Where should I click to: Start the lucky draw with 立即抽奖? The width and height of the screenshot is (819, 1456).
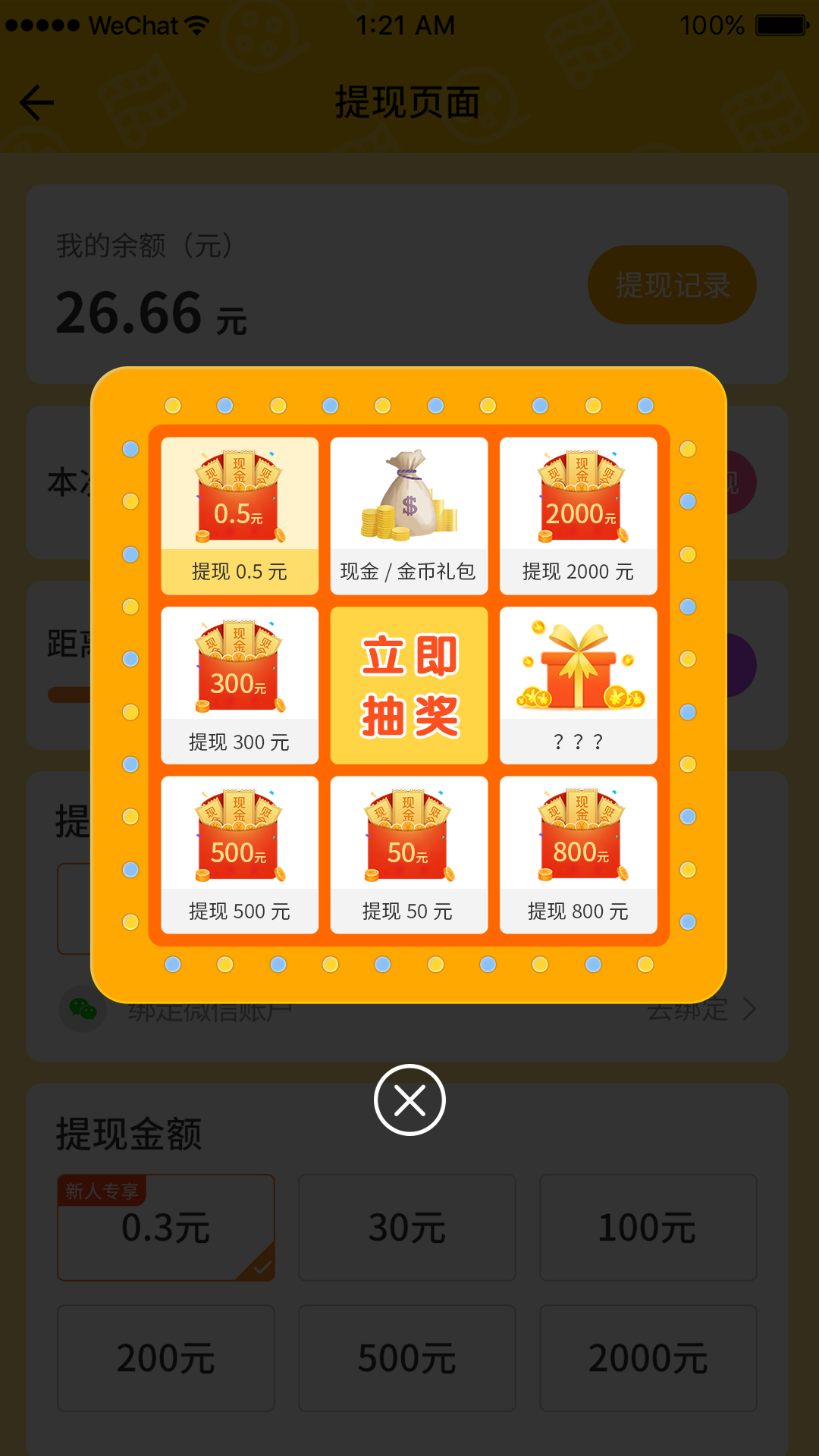(x=409, y=686)
